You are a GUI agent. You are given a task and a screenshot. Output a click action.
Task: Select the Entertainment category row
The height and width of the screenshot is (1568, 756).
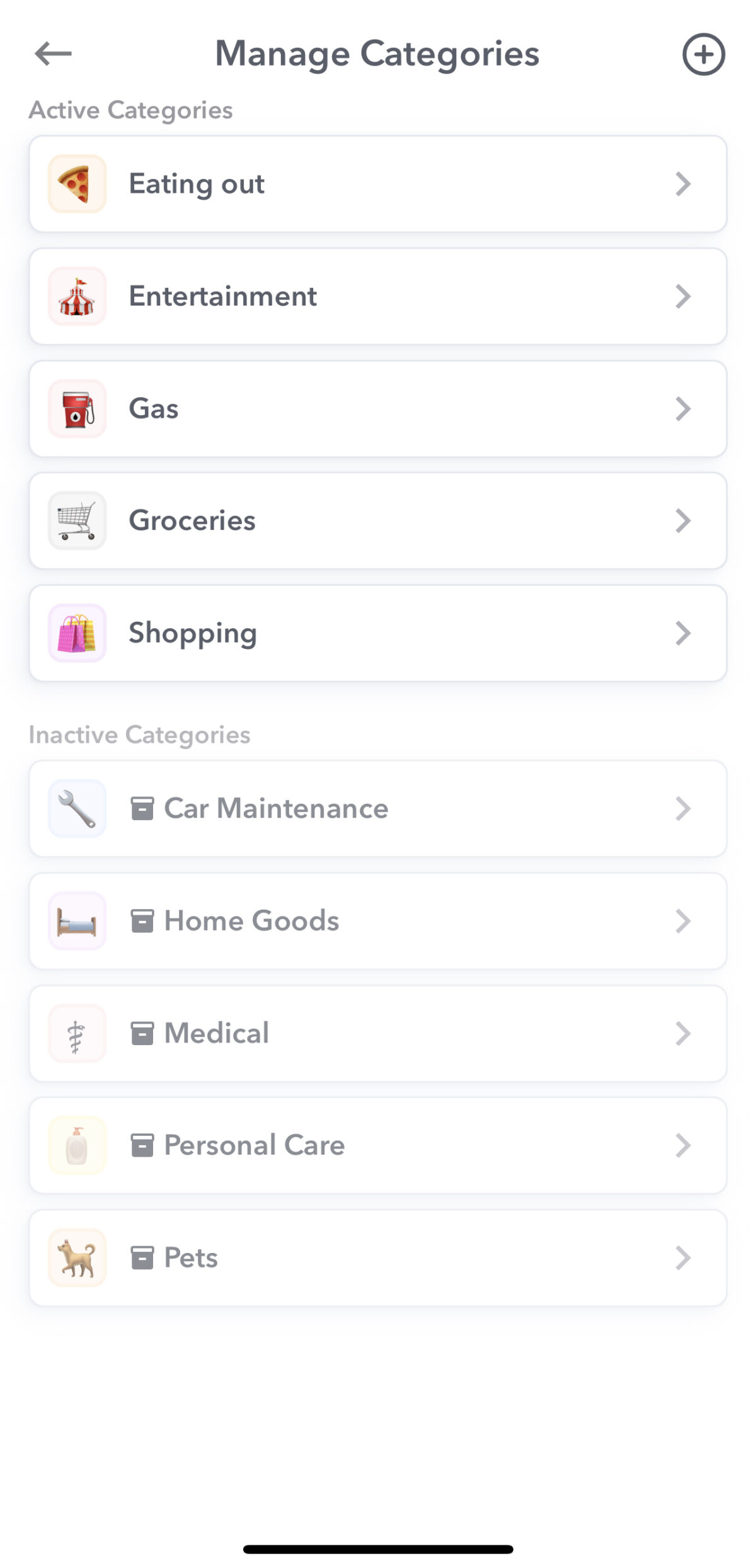[378, 296]
